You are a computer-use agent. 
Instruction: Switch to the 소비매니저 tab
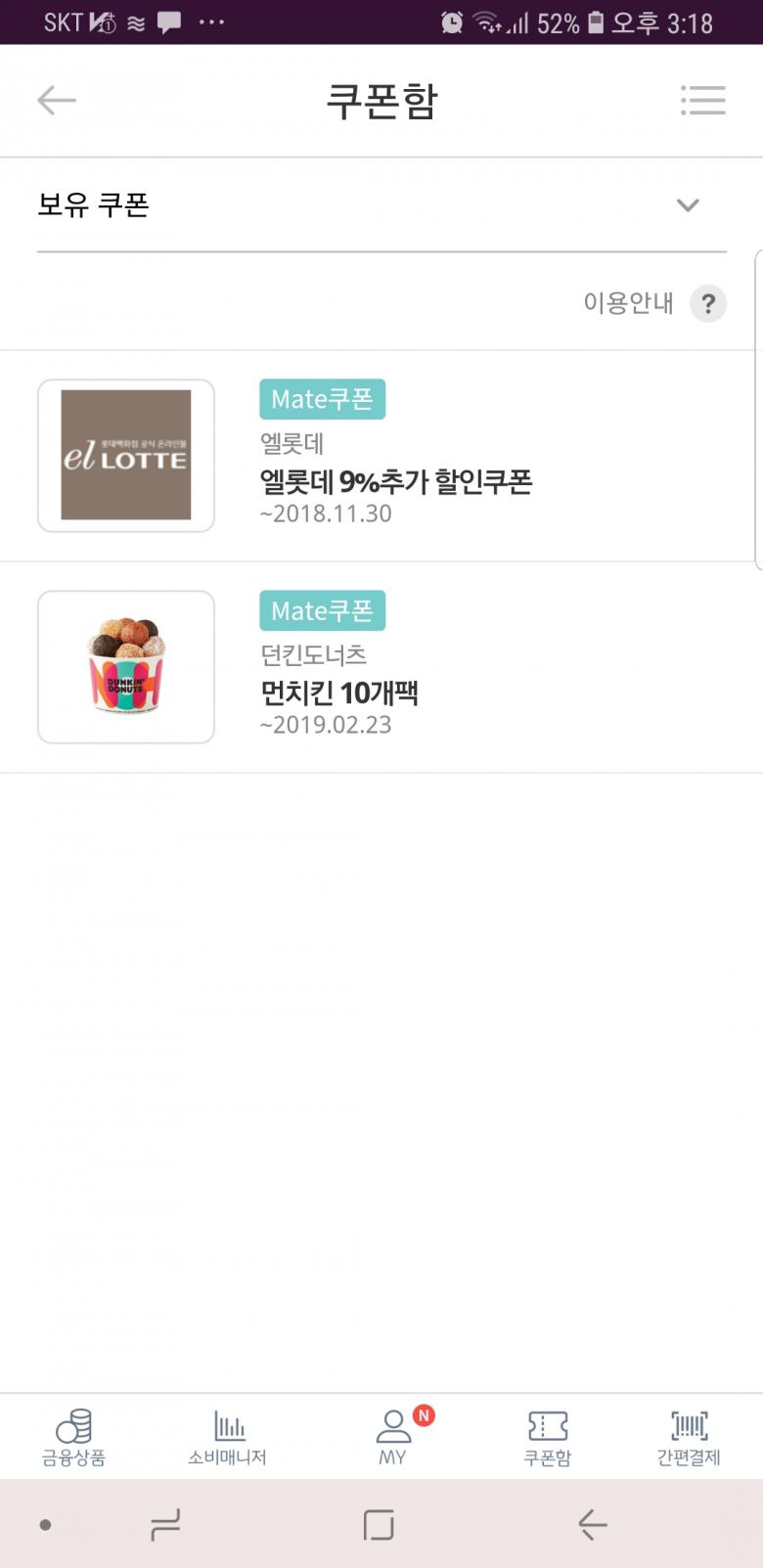coord(228,1437)
